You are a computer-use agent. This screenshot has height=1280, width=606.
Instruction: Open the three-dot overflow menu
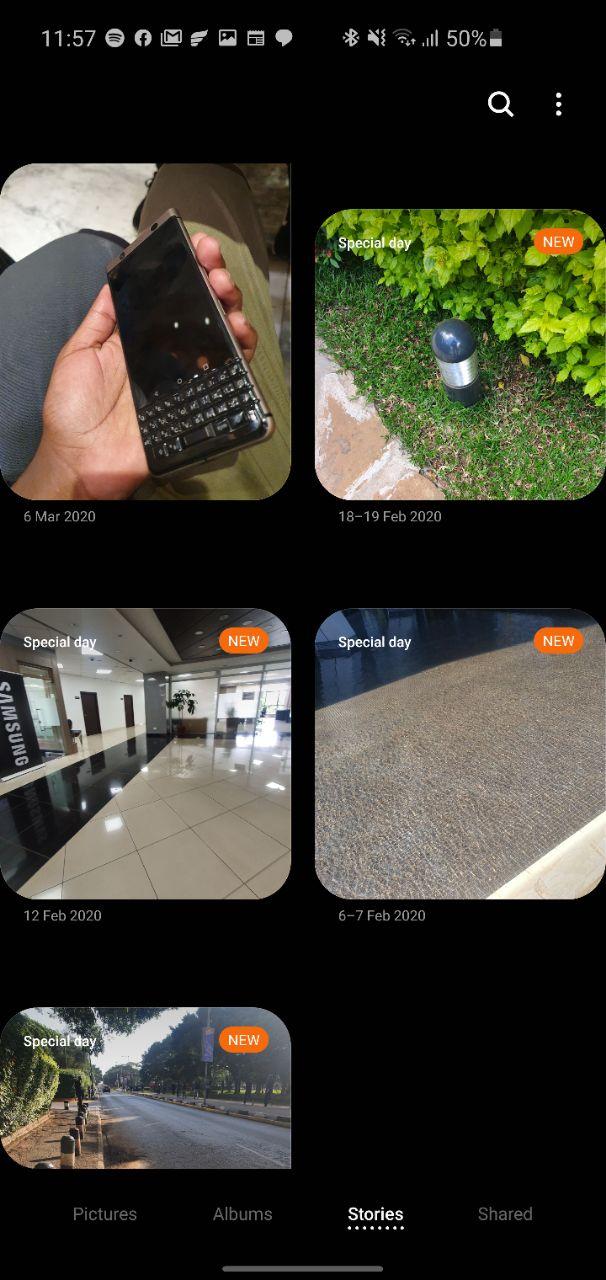[558, 104]
